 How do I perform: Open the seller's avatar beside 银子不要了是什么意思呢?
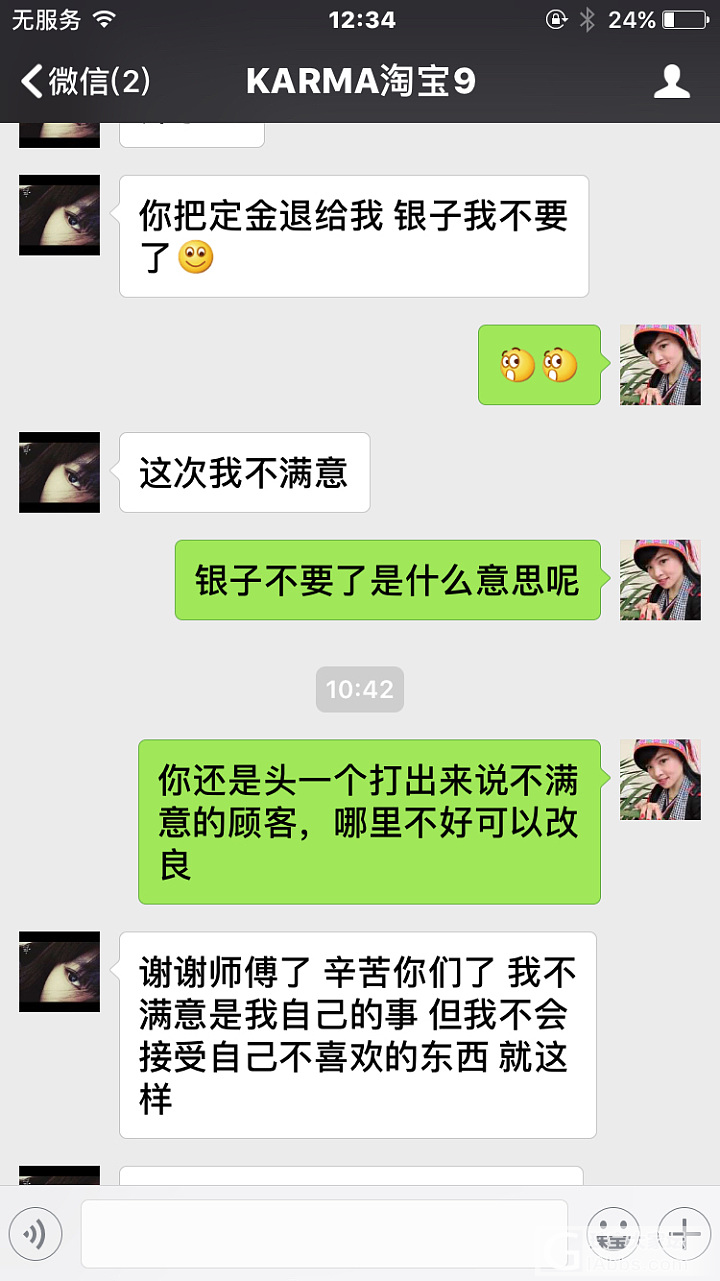pos(660,580)
